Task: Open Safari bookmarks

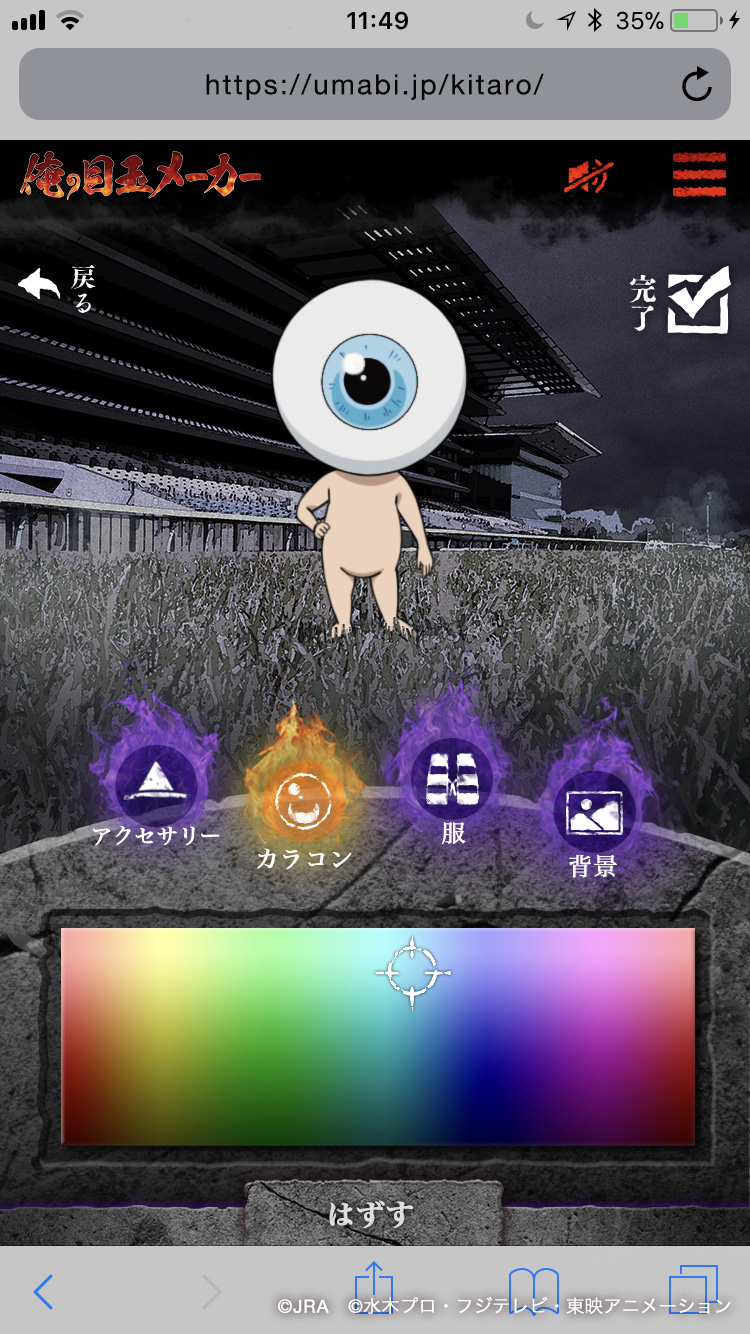Action: click(534, 1290)
